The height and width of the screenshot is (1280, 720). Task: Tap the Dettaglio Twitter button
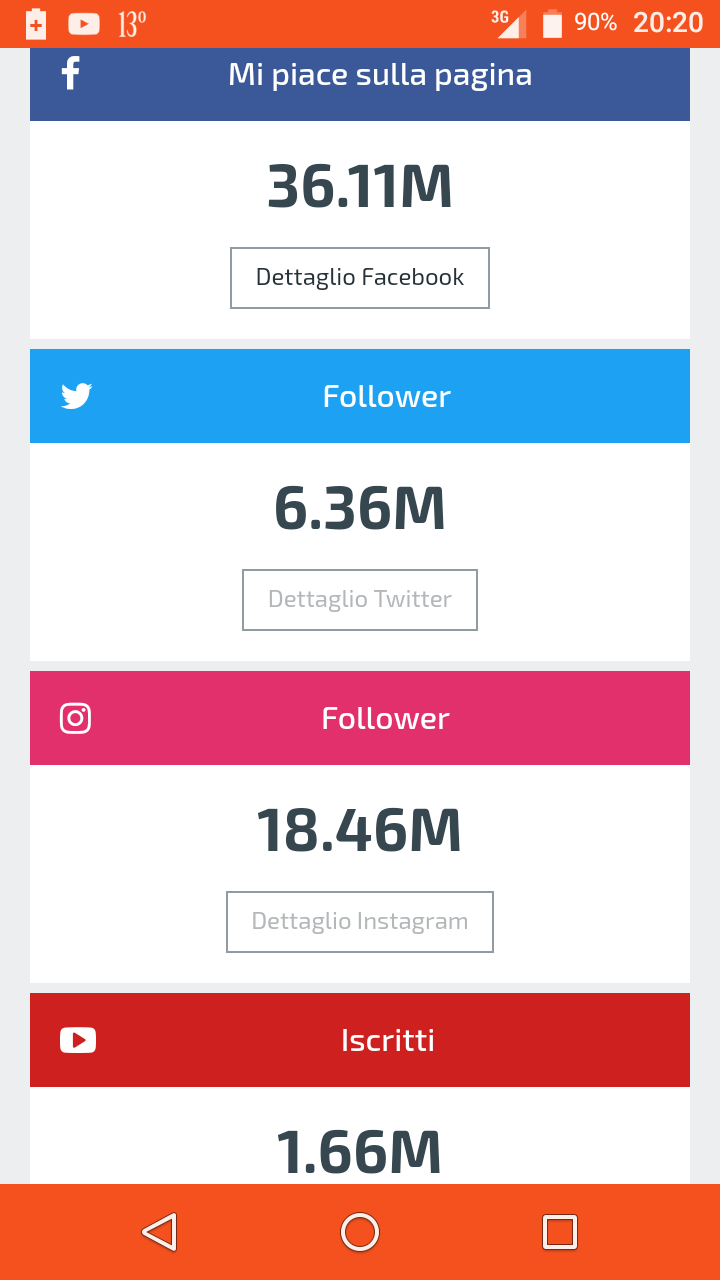coord(360,600)
